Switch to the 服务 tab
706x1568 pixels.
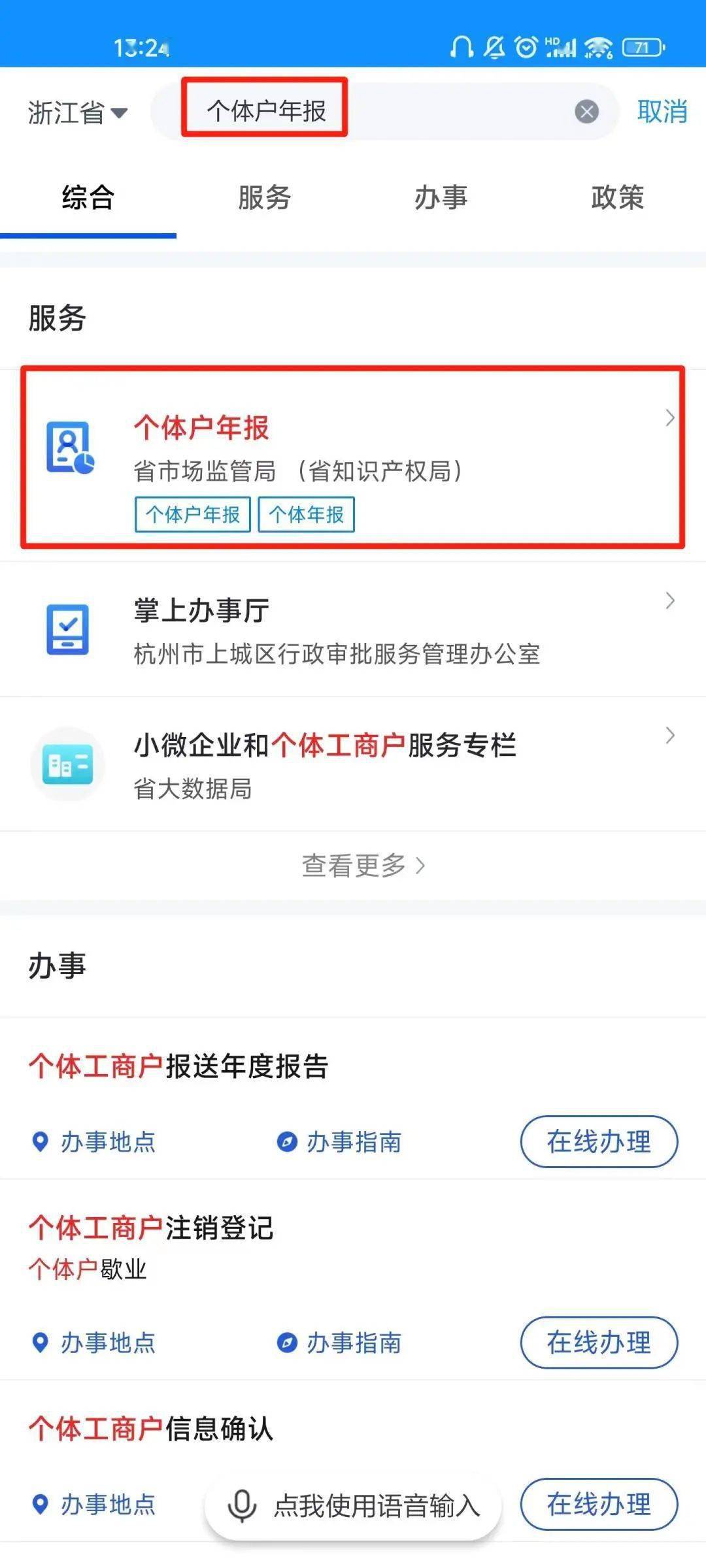[264, 199]
